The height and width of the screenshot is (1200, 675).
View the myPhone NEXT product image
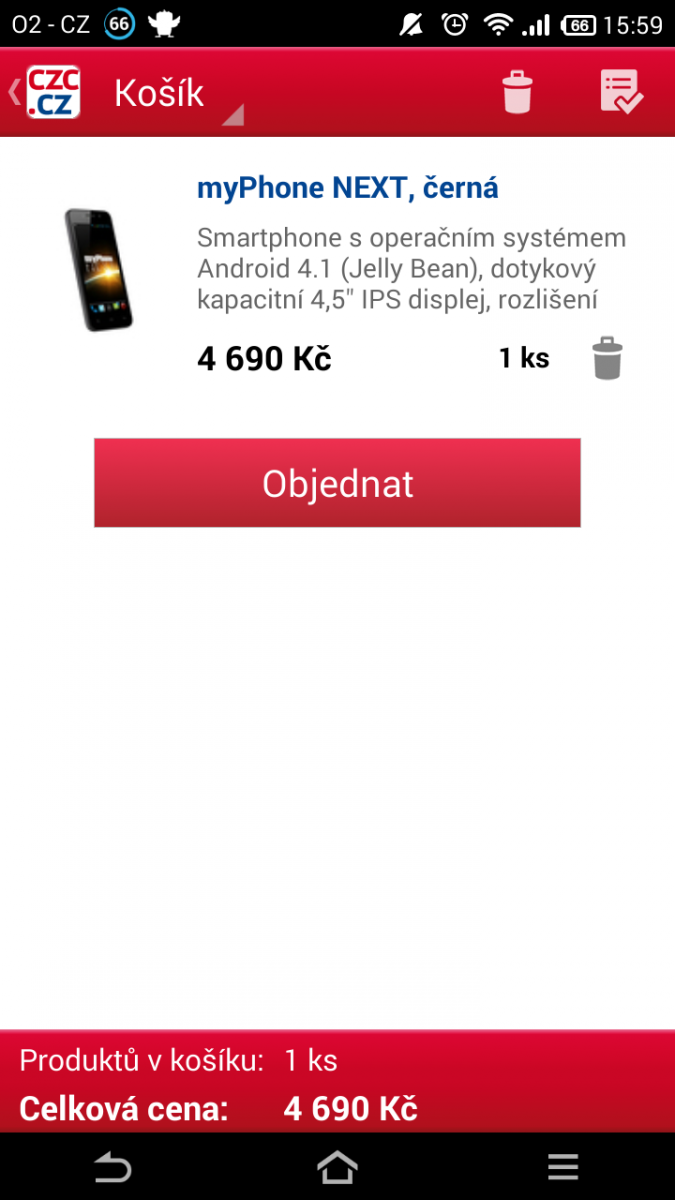pyautogui.click(x=99, y=269)
